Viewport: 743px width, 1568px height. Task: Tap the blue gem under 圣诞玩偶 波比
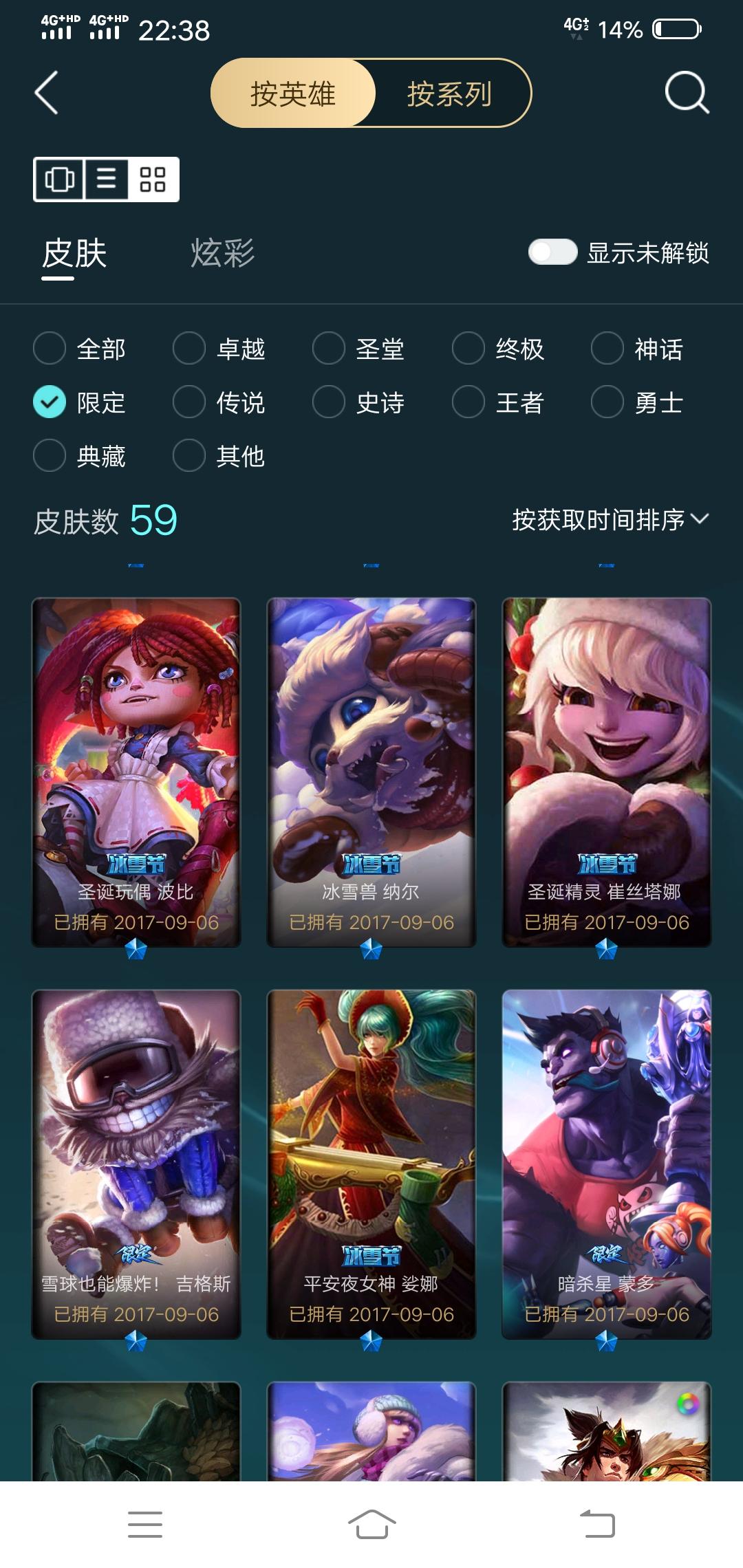[x=136, y=952]
